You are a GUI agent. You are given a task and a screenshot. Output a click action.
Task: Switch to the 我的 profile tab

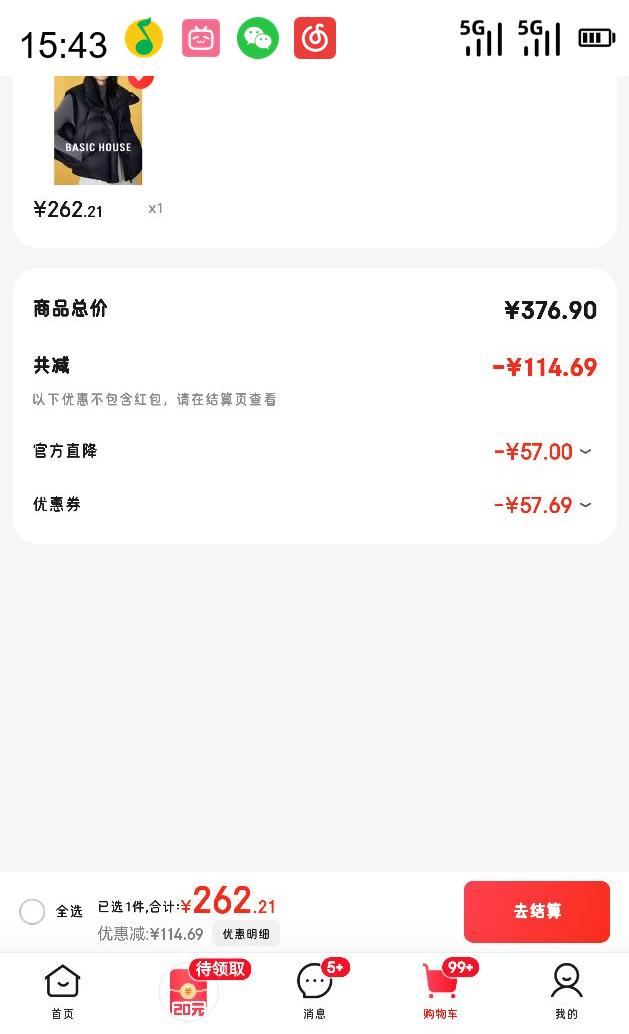[566, 991]
